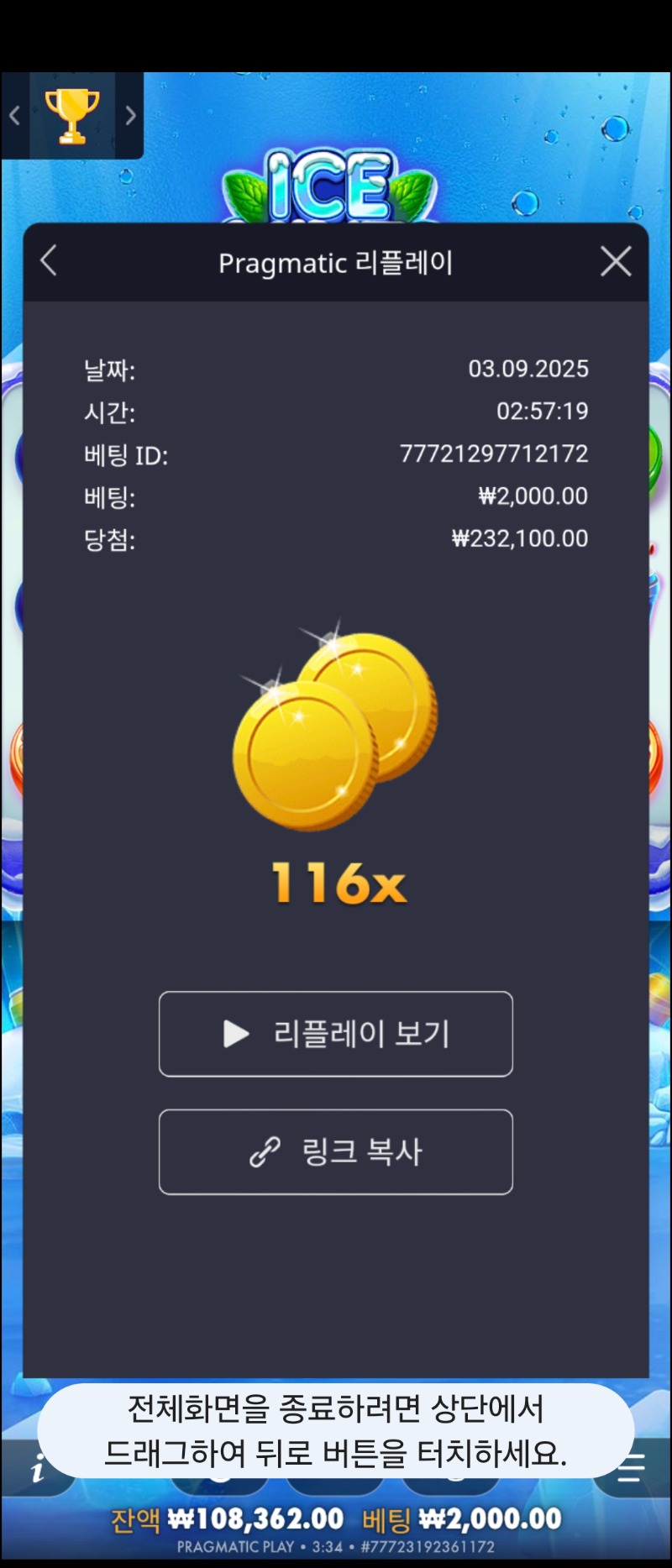Image resolution: width=672 pixels, height=1568 pixels.
Task: Tap 리플레이 보기 to watch the replay
Action: tap(336, 1034)
